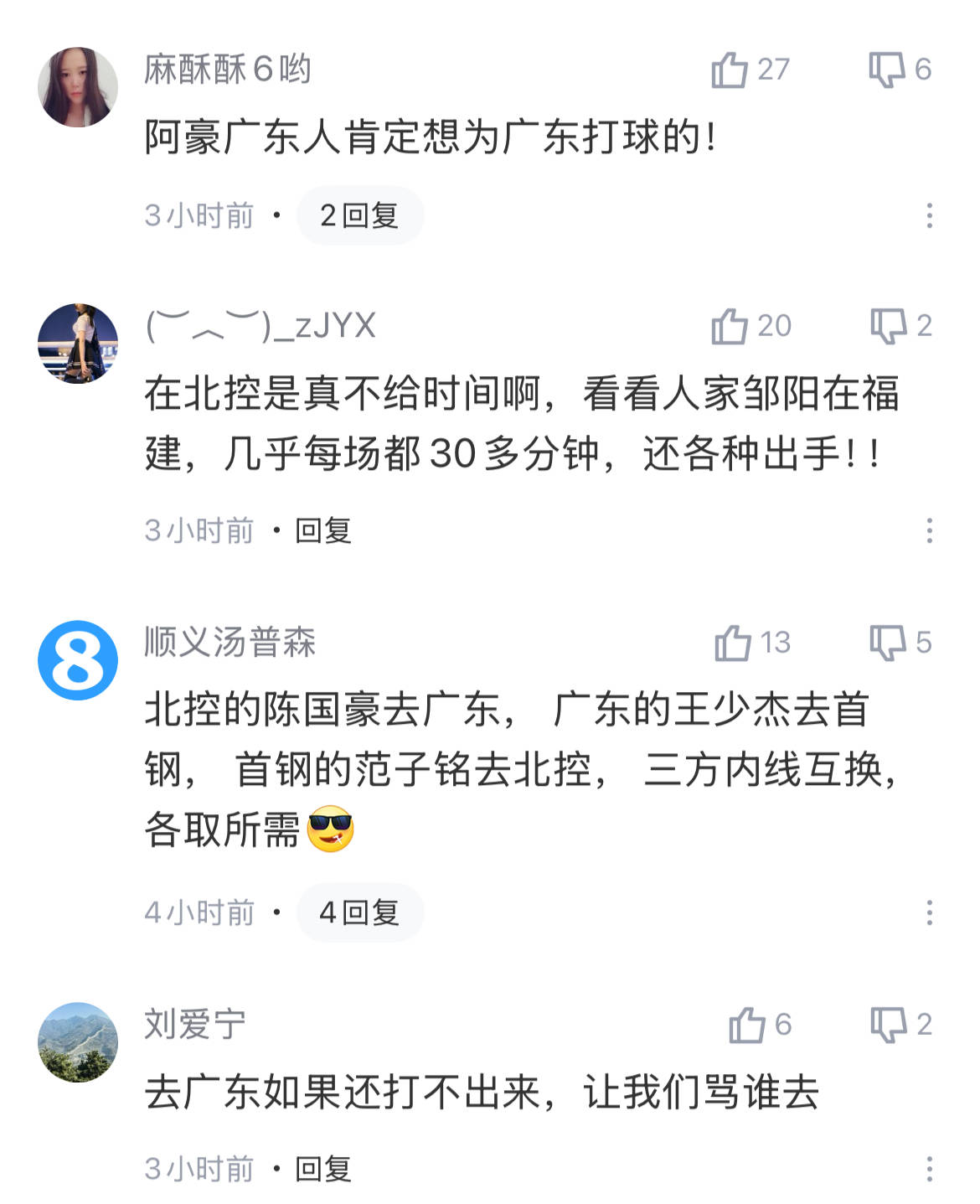Dislike 麻酥酥6哟's comment
The height and width of the screenshot is (1204, 980).
click(887, 70)
